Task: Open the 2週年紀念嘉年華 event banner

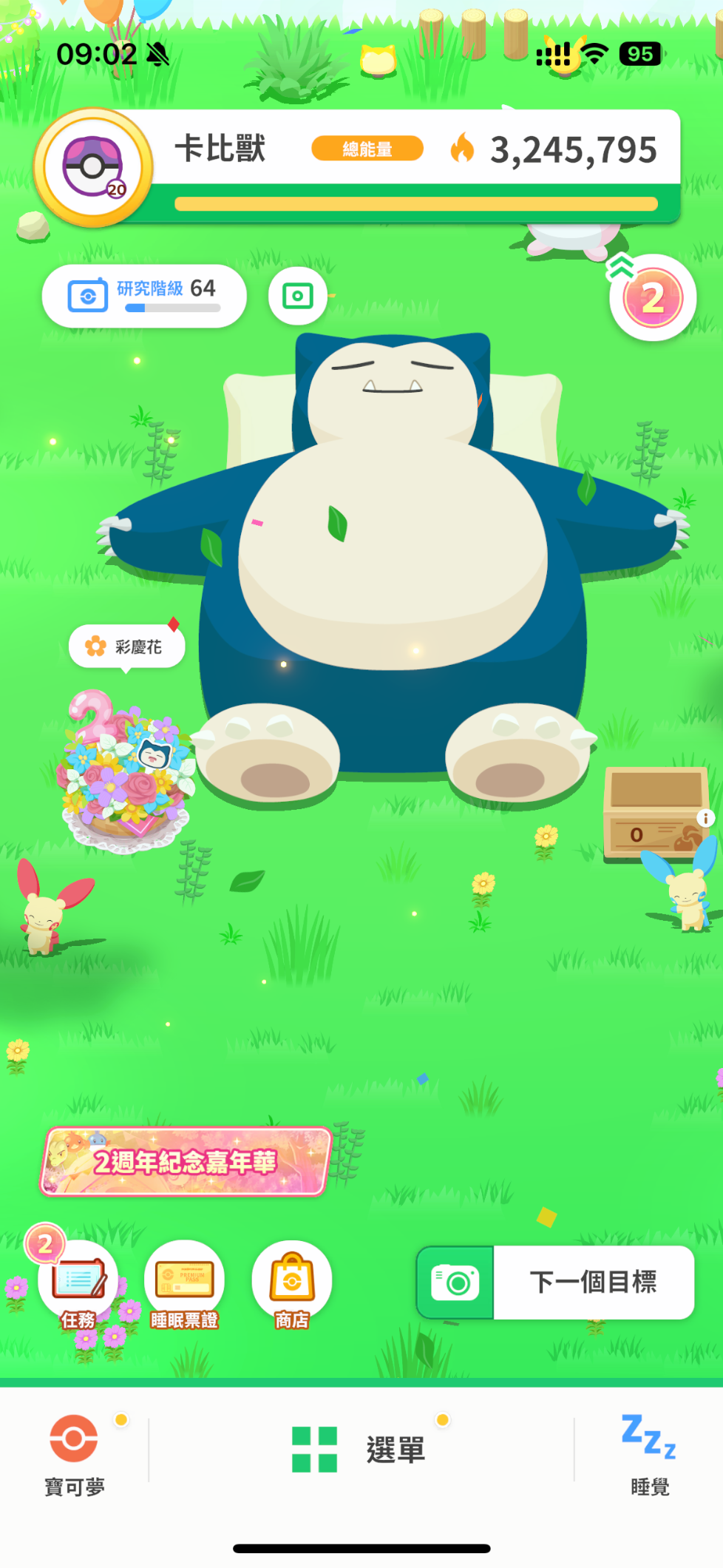Action: point(185,1161)
